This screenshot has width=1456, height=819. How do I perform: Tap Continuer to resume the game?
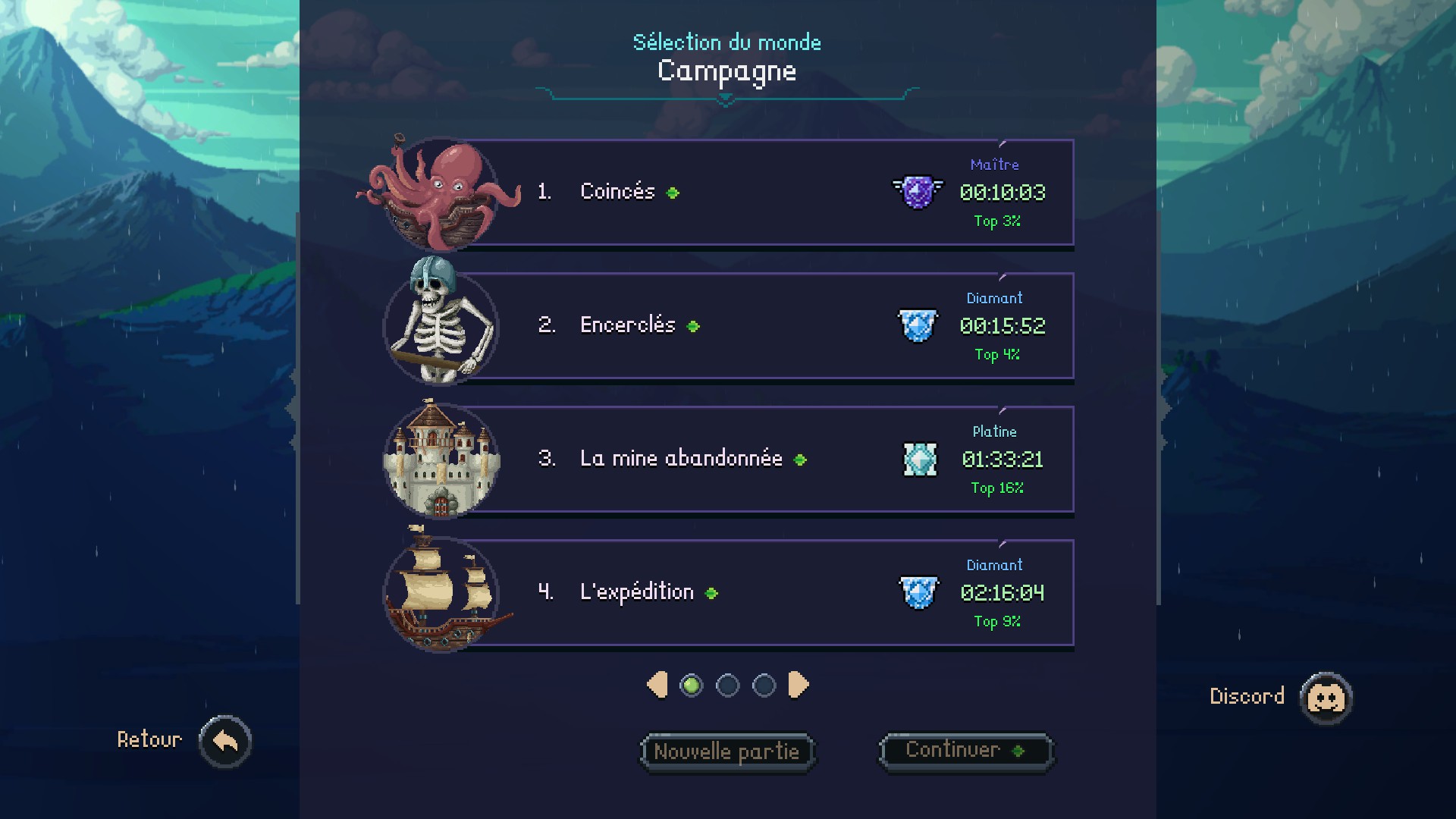click(x=965, y=752)
